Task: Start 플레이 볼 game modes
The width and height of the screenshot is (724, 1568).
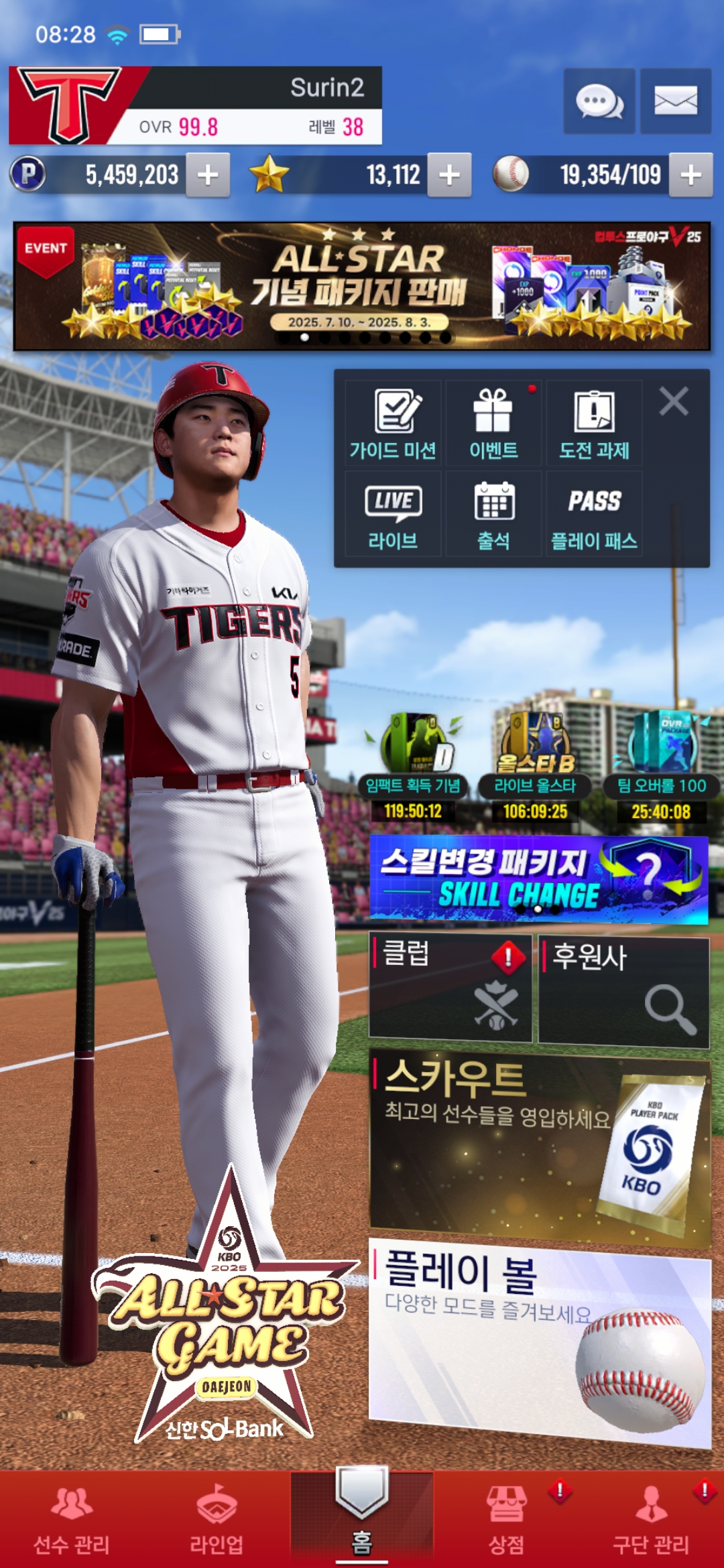Action: (538, 1340)
